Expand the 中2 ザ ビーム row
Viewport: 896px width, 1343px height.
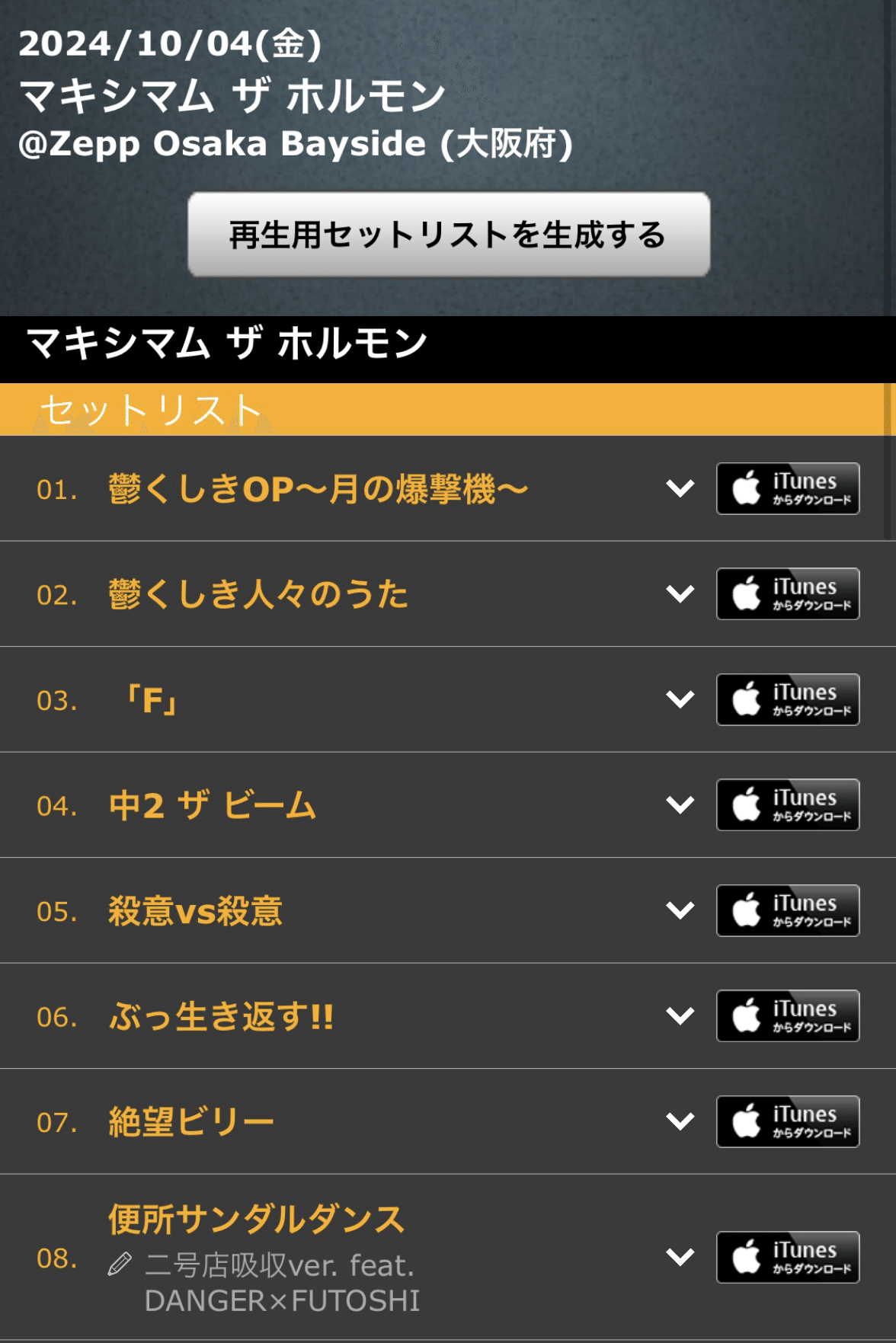tap(680, 805)
